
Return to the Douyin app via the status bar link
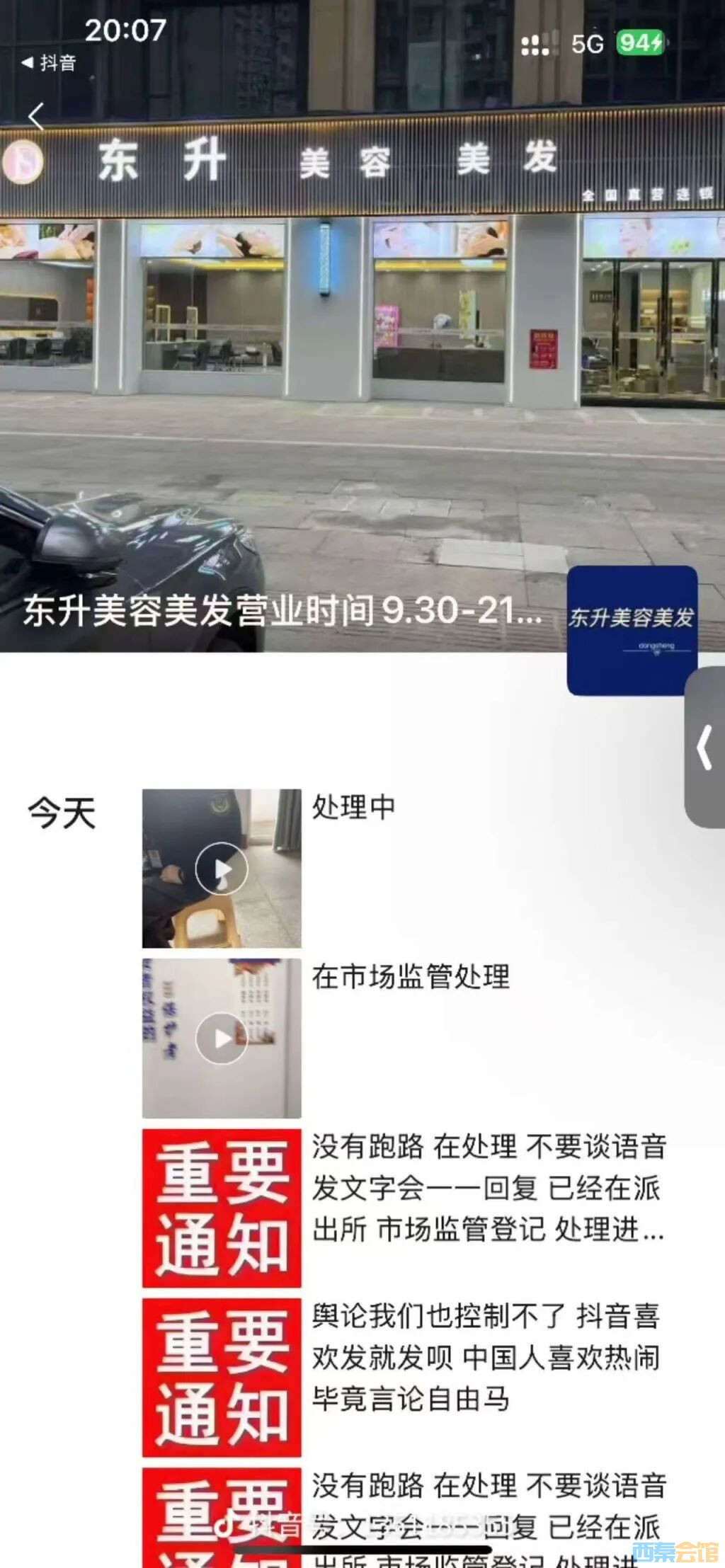49,63
